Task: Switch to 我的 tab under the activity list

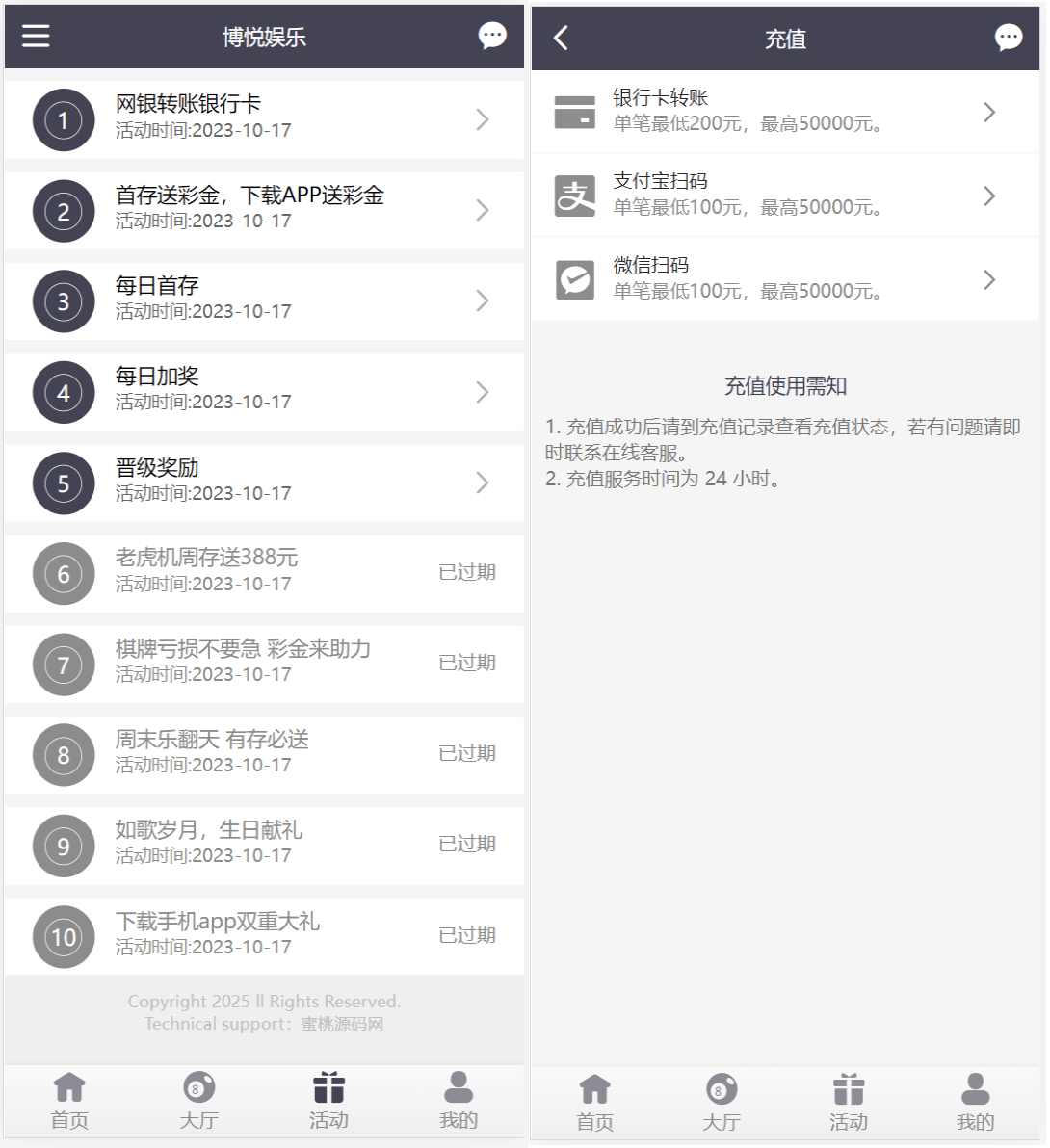Action: [x=459, y=1101]
